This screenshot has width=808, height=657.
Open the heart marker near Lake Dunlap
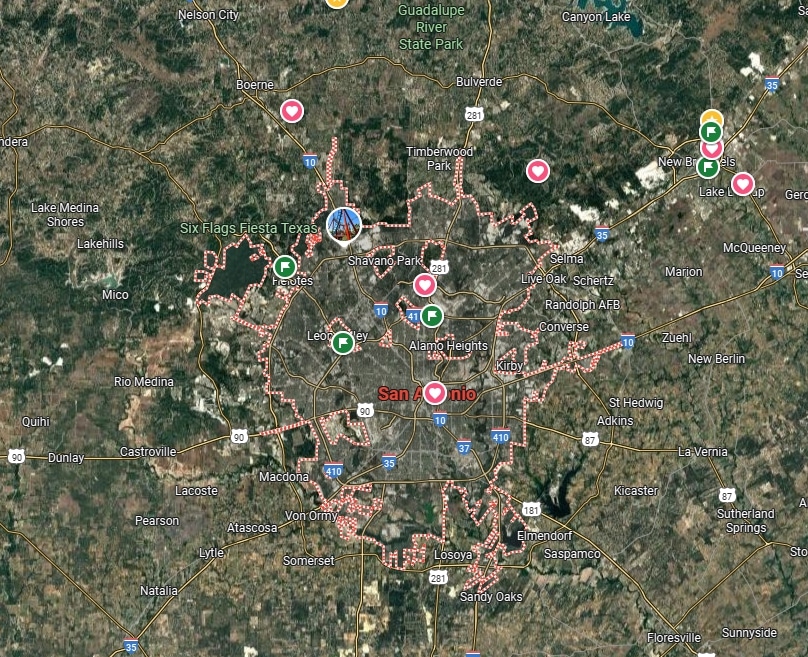[x=742, y=183]
